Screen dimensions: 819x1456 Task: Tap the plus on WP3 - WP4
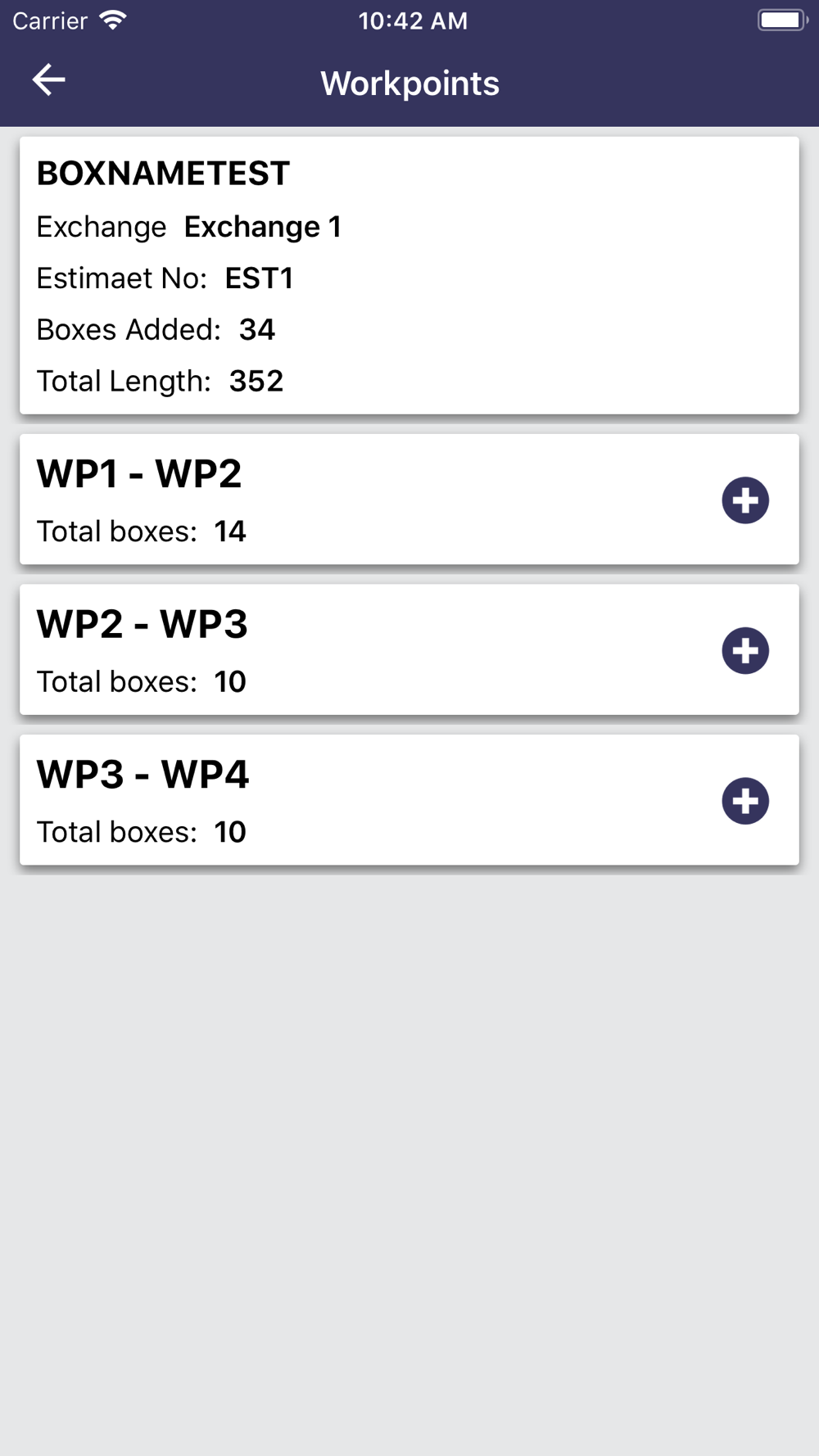pyautogui.click(x=745, y=801)
